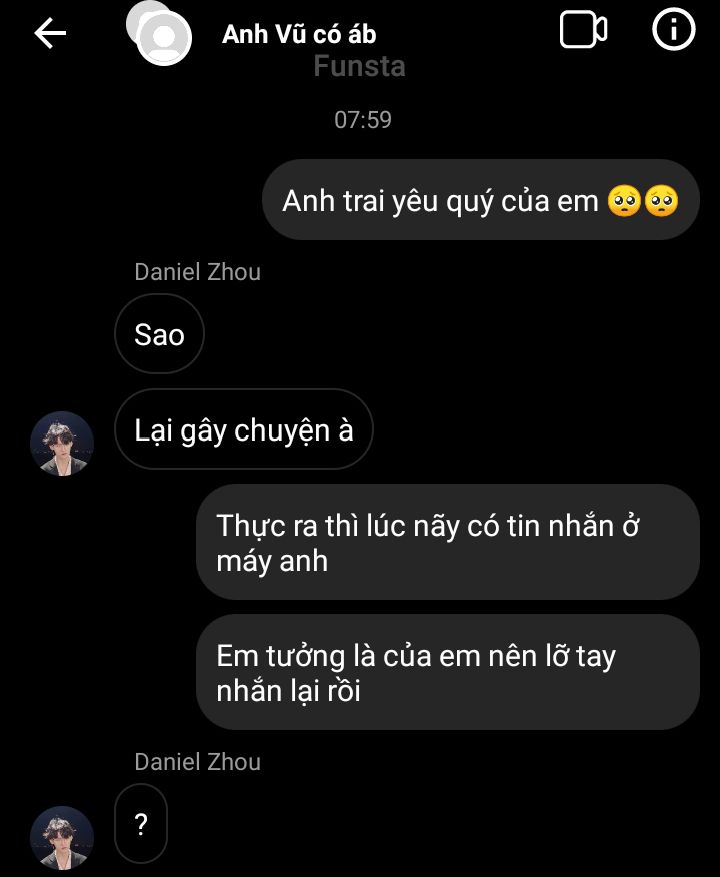The width and height of the screenshot is (720, 877).
Task: Open the conversation info icon
Action: click(673, 32)
